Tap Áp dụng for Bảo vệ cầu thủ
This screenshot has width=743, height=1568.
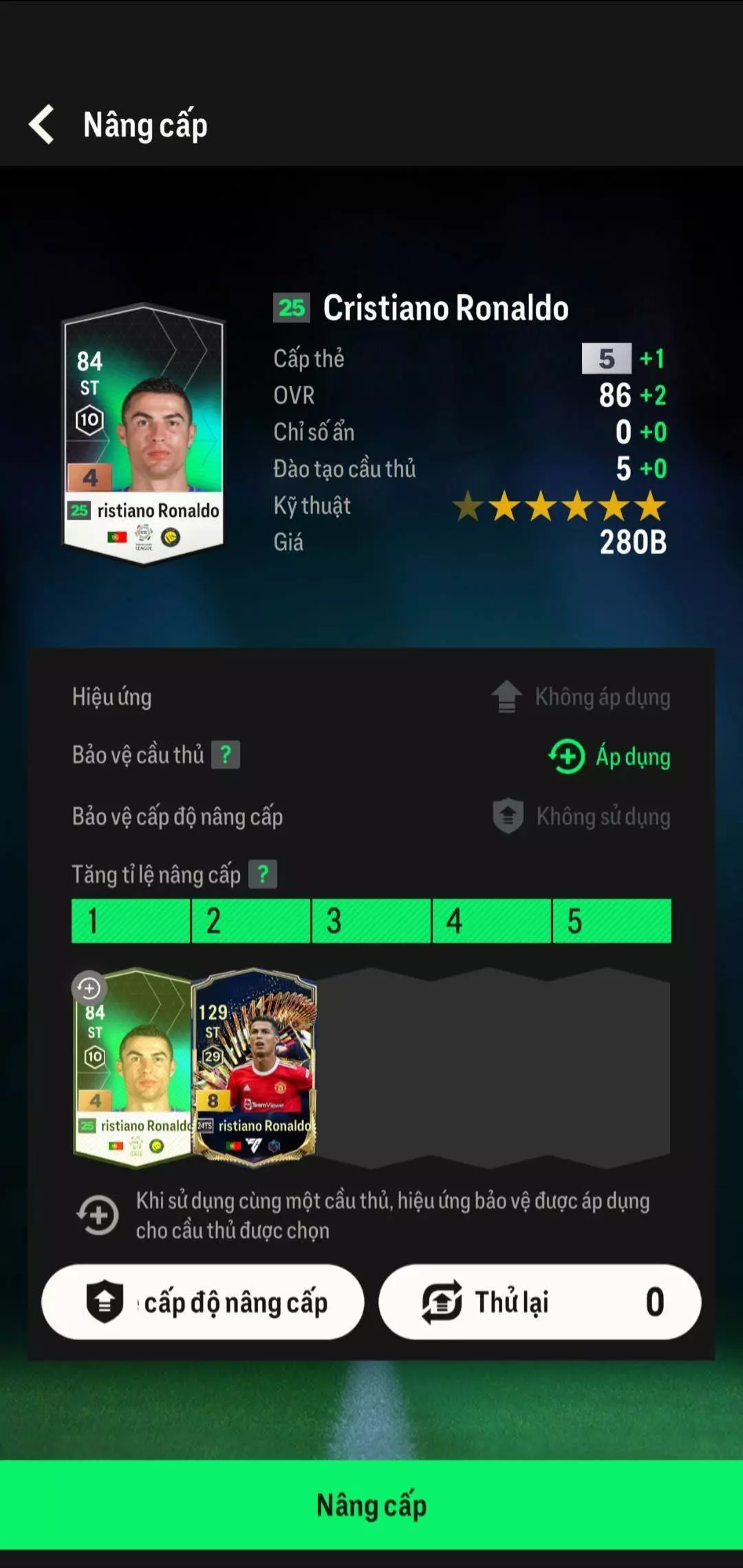coord(610,756)
